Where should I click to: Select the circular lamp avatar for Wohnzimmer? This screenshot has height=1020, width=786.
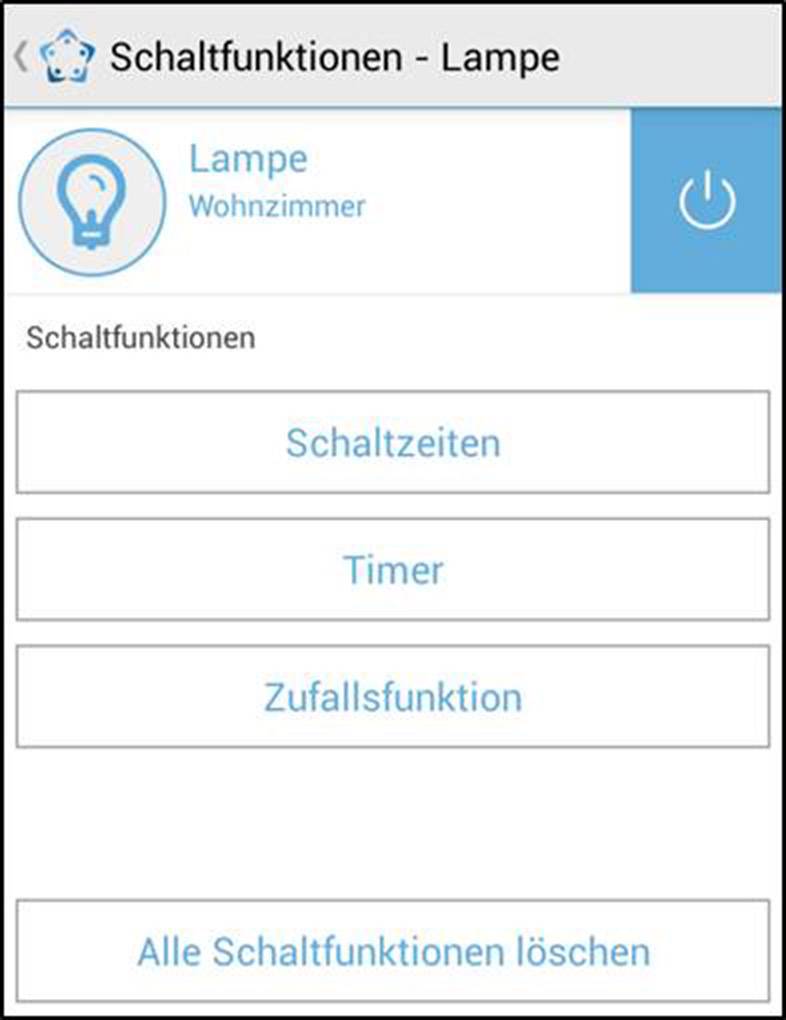point(93,200)
